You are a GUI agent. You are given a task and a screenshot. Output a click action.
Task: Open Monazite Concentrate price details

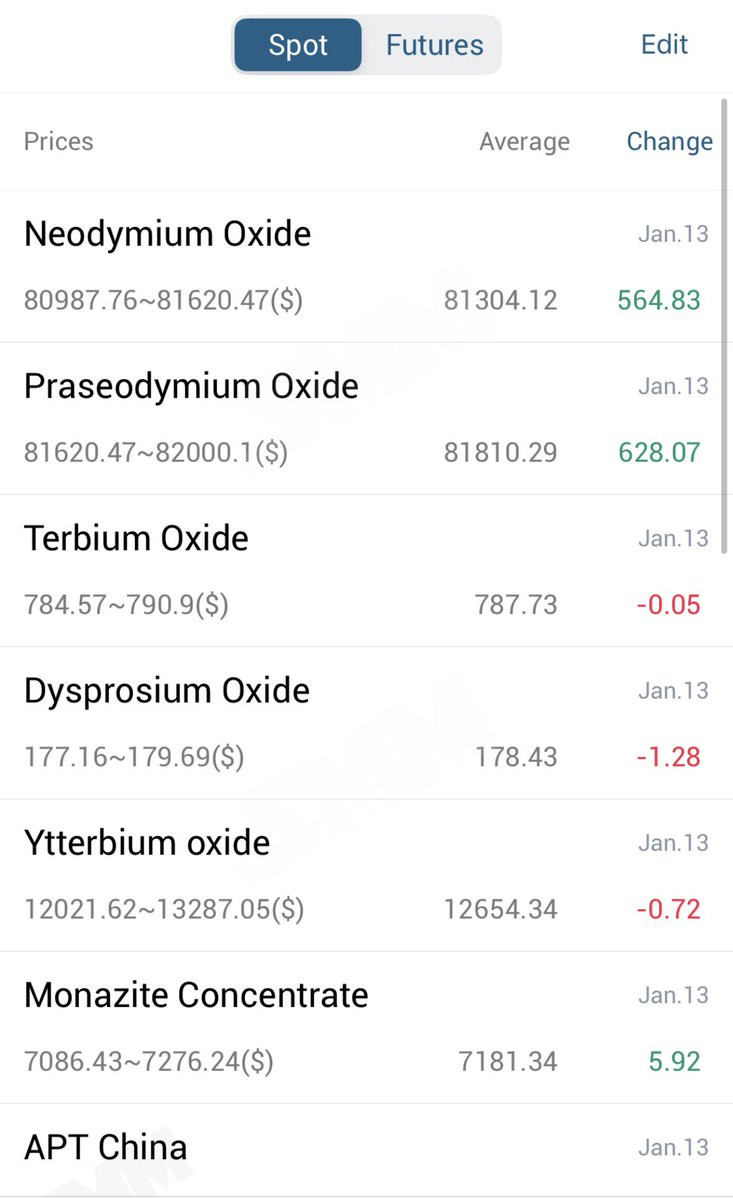point(366,1026)
